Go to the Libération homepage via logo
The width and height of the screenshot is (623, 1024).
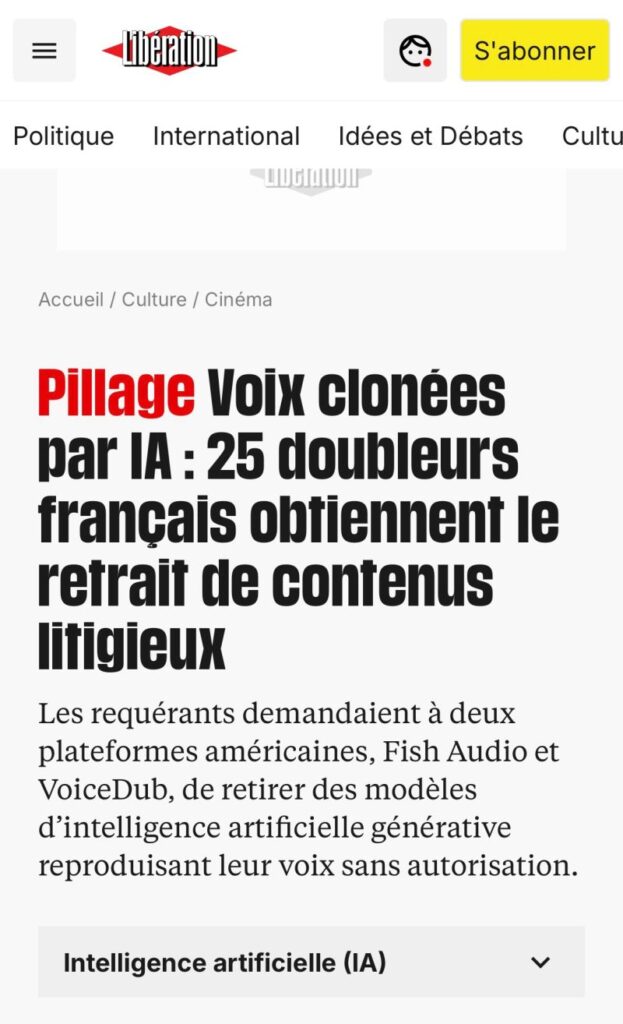point(169,51)
